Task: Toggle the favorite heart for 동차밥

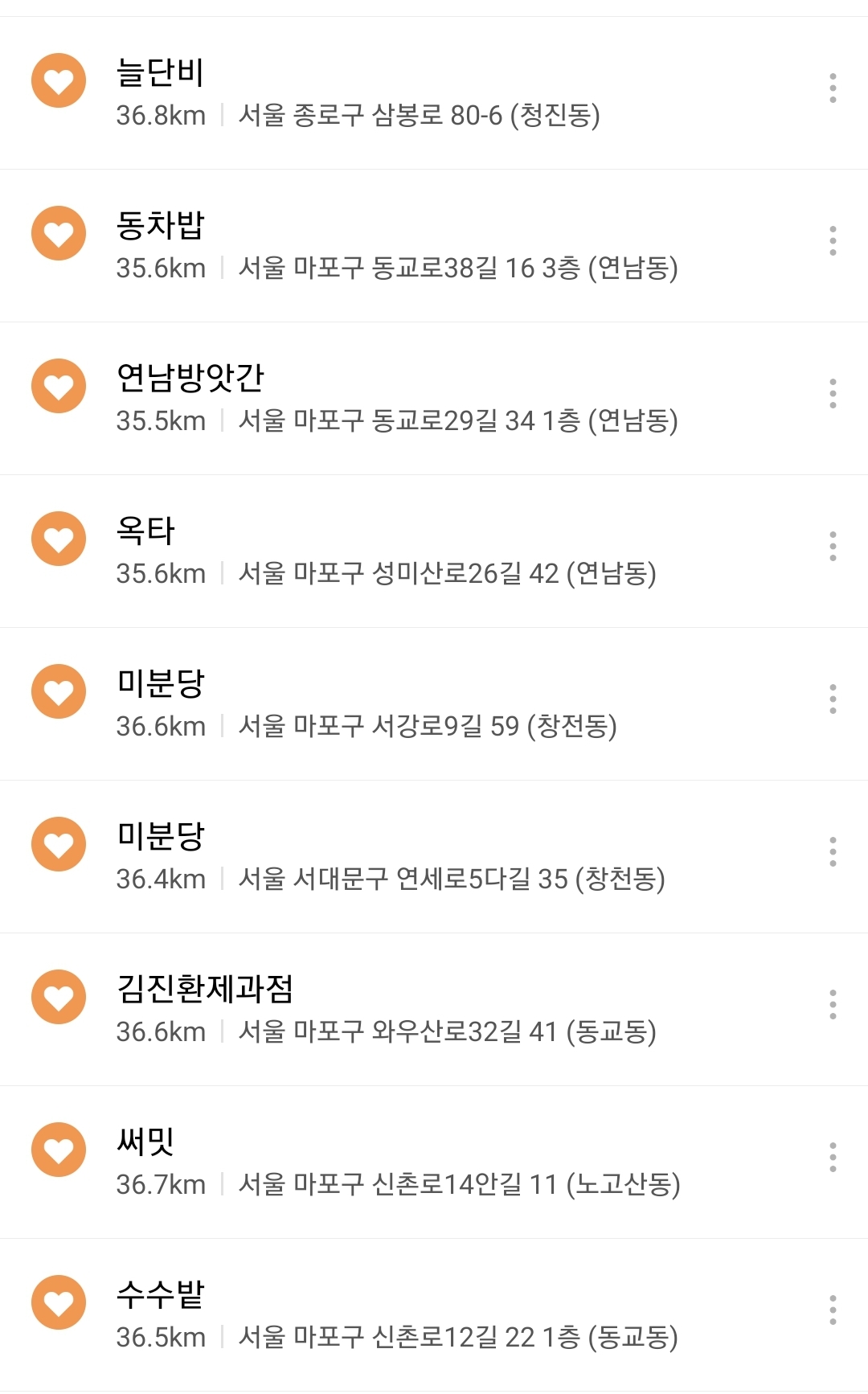Action: 59,233
